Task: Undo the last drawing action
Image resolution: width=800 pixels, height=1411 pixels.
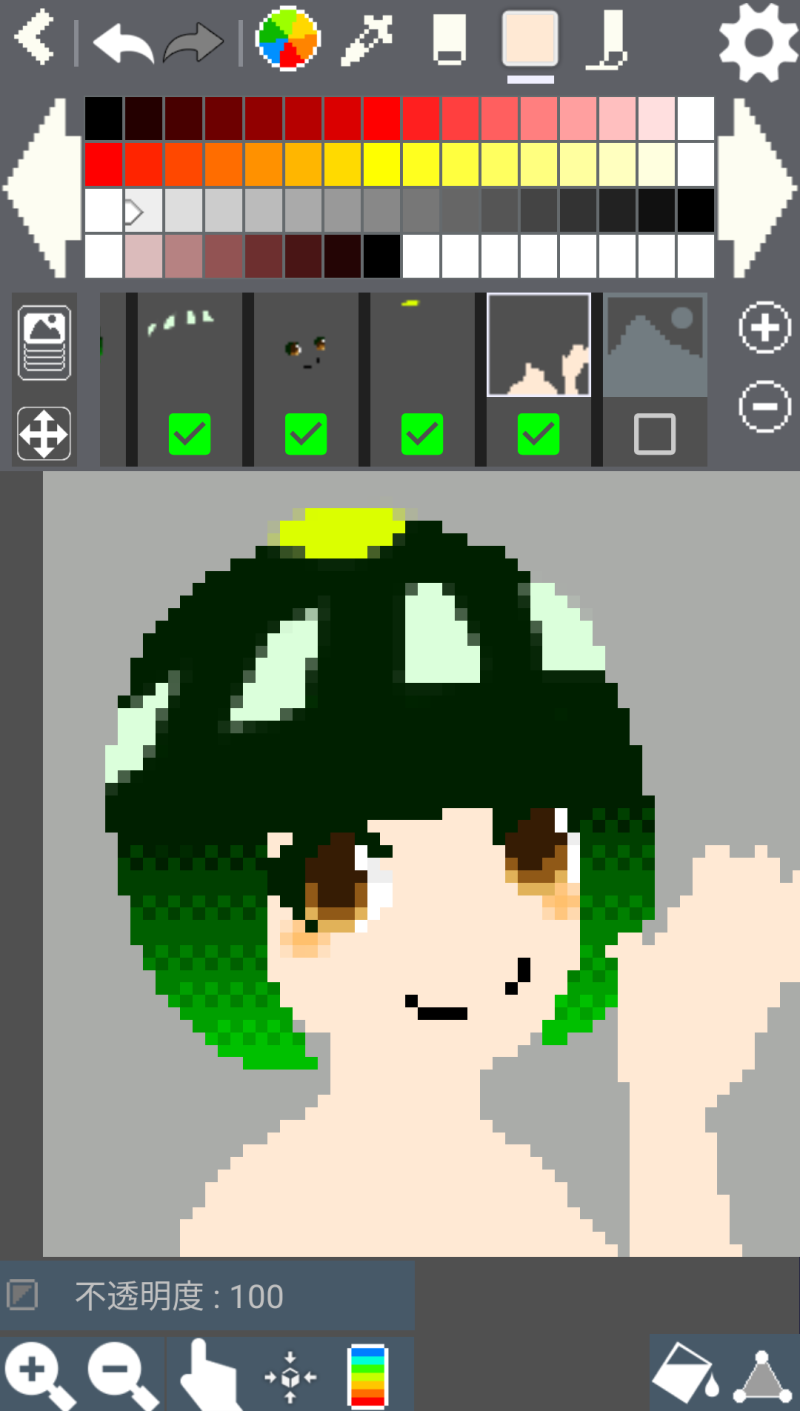Action: click(122, 42)
